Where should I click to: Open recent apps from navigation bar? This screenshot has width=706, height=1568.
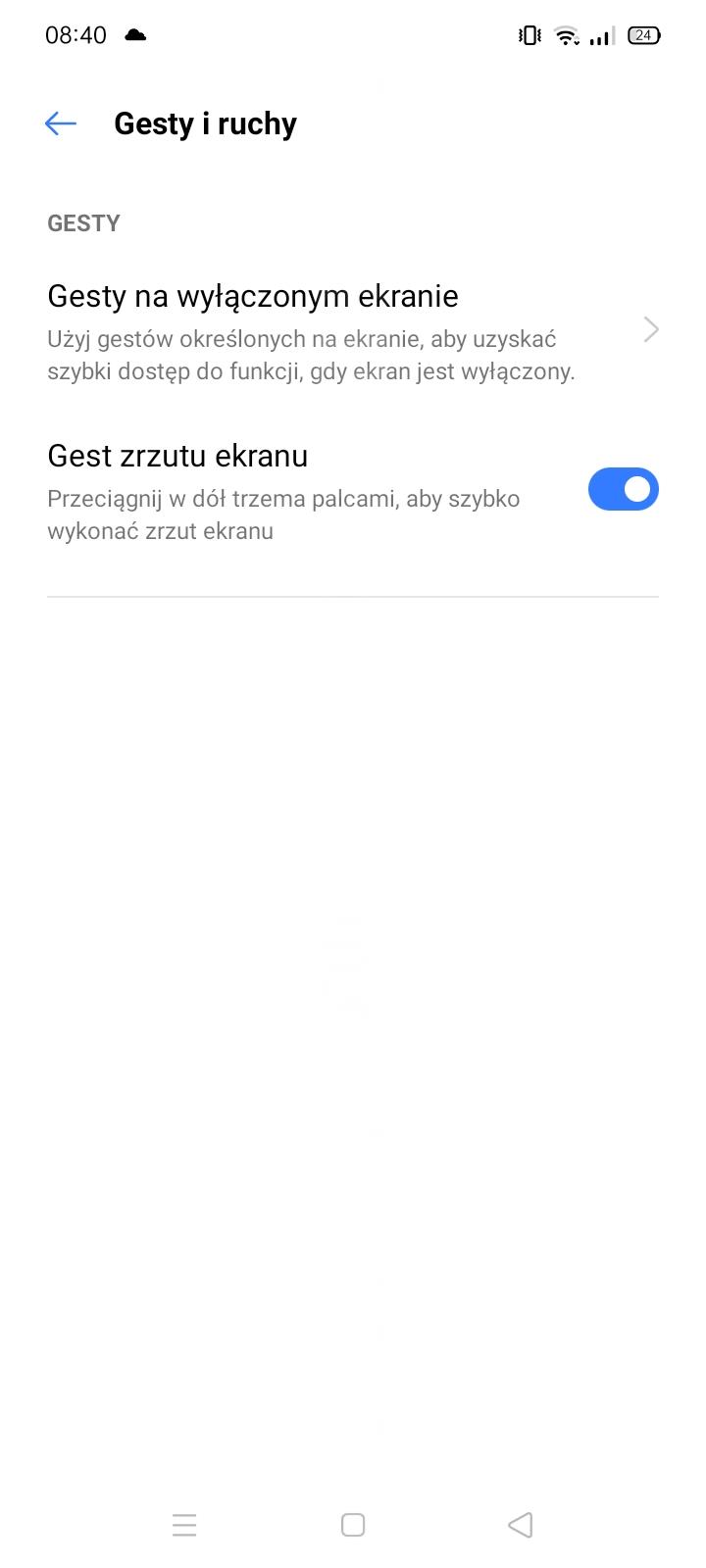coord(184,1525)
